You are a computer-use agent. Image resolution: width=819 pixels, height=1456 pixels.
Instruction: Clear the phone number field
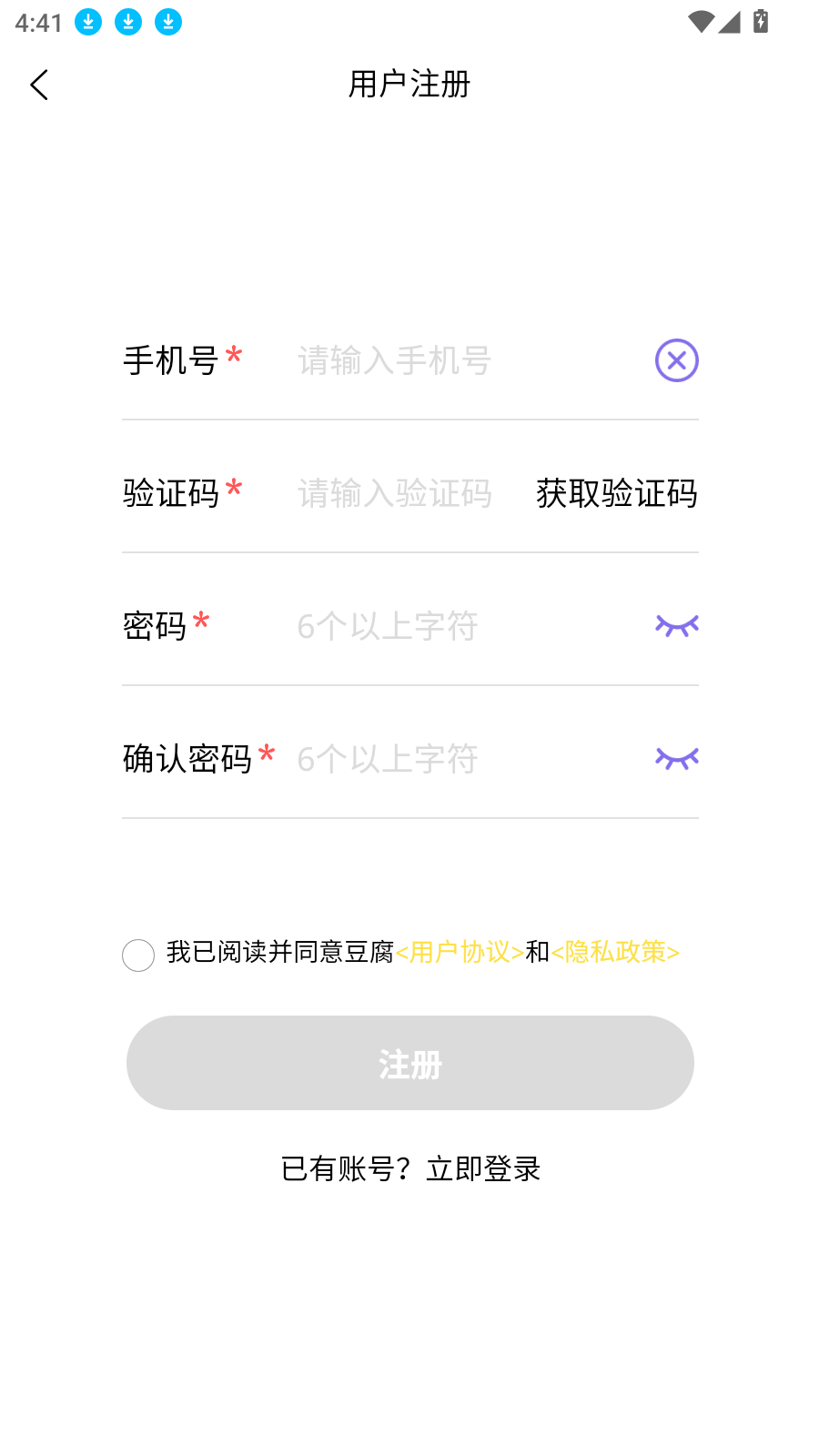pos(675,359)
